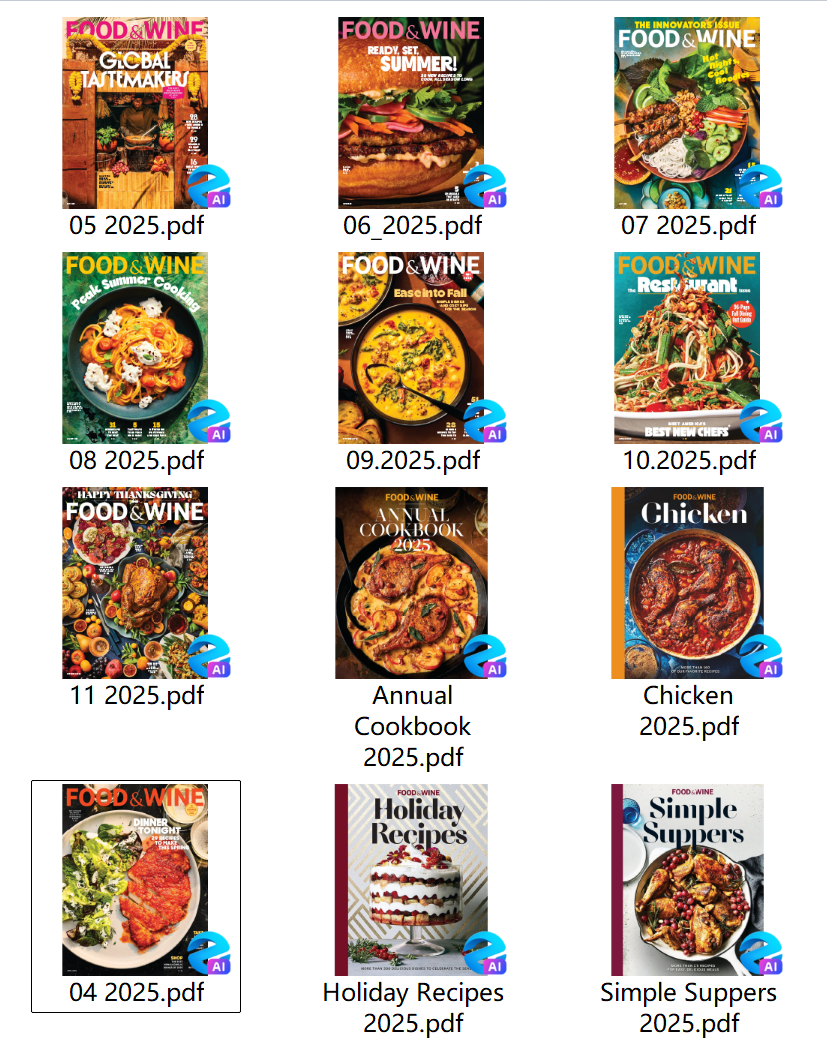Screen dimensions: 827x1052
Task: Open the 10.2025.pdf file
Action: [688, 347]
